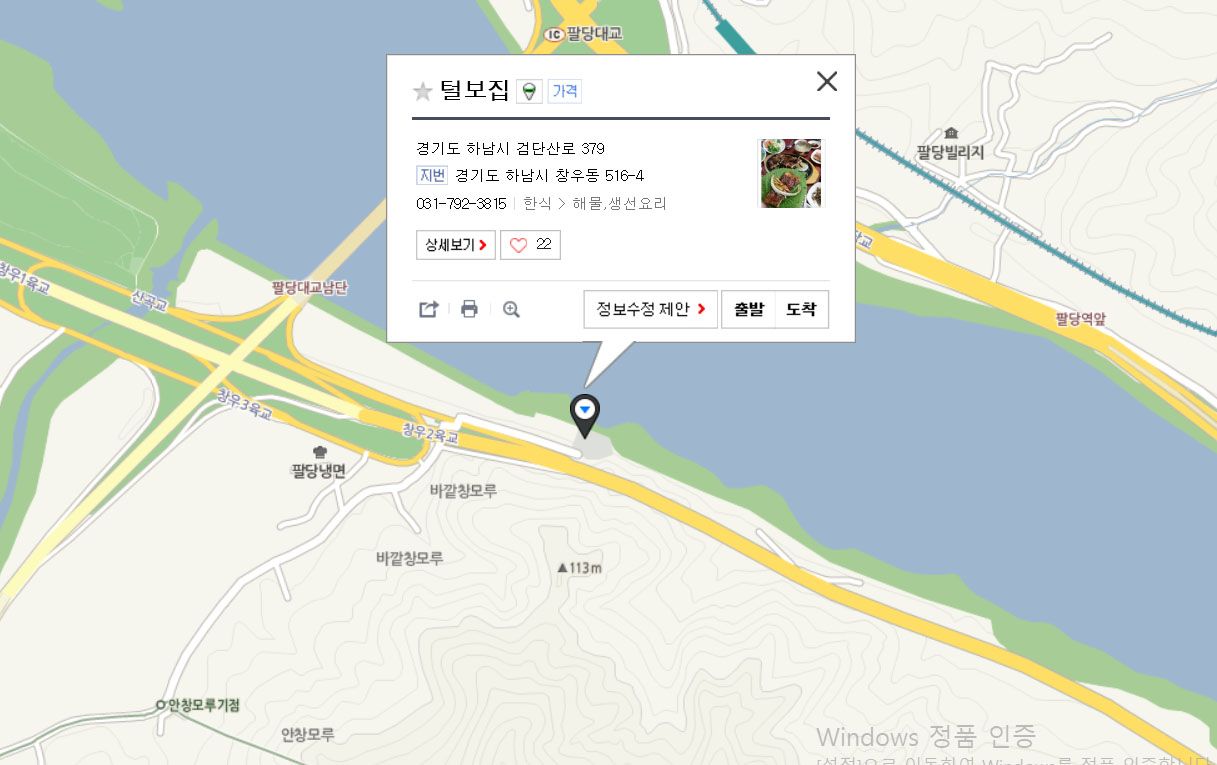Open the restaurant food photo thumbnail
This screenshot has height=765, width=1217.
(x=790, y=173)
